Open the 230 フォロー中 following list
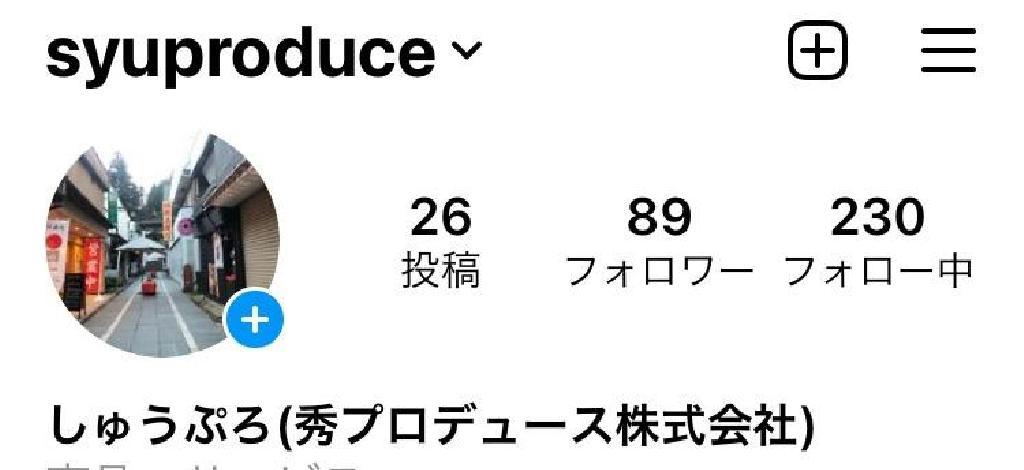 click(x=878, y=243)
